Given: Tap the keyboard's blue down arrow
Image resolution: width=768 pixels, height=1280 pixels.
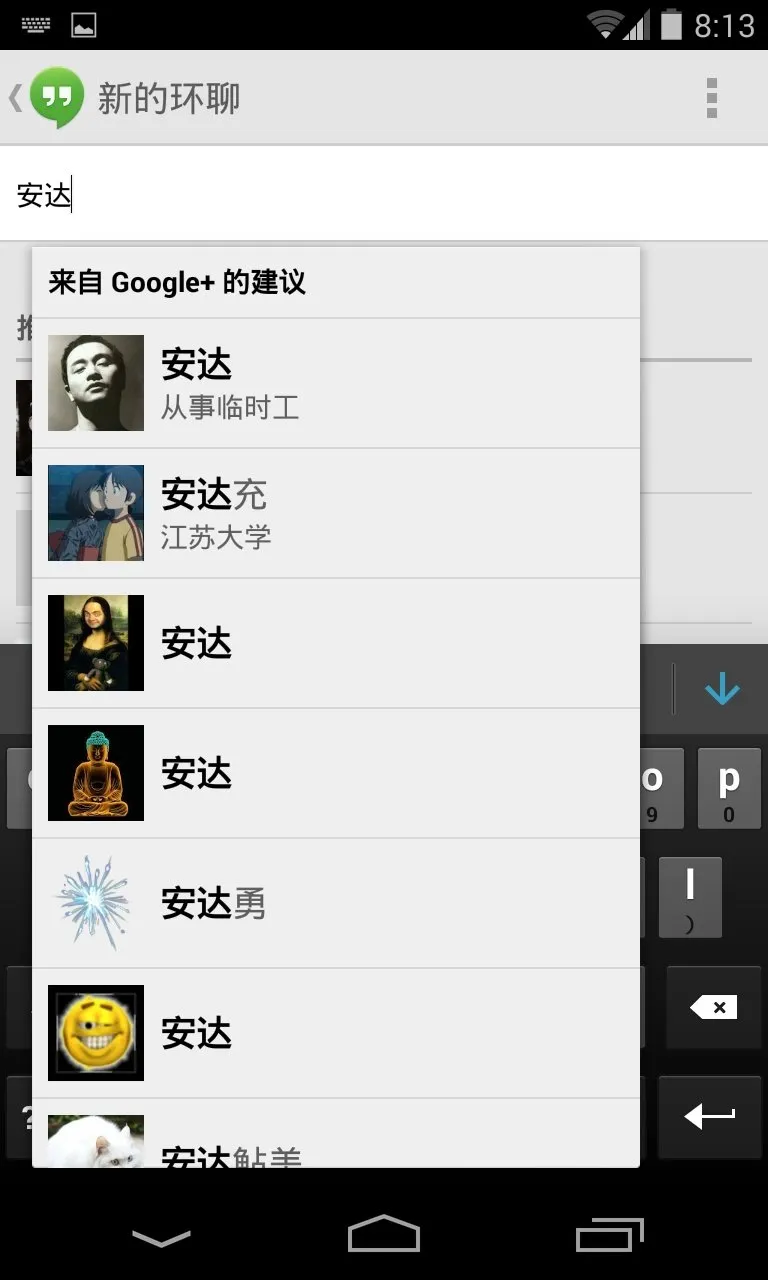Looking at the screenshot, I should click(721, 690).
